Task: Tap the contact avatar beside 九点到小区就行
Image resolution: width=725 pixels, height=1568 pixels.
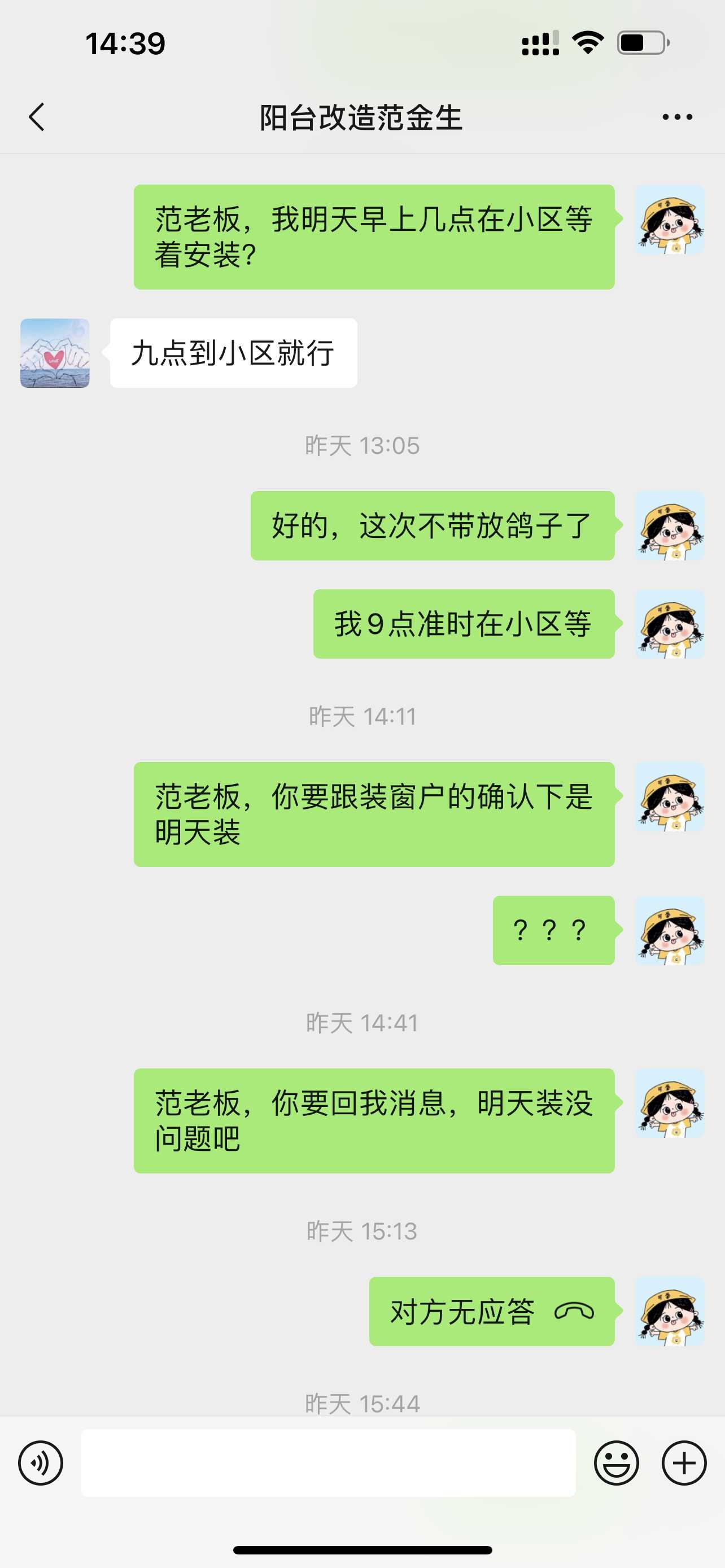Action: pos(55,353)
